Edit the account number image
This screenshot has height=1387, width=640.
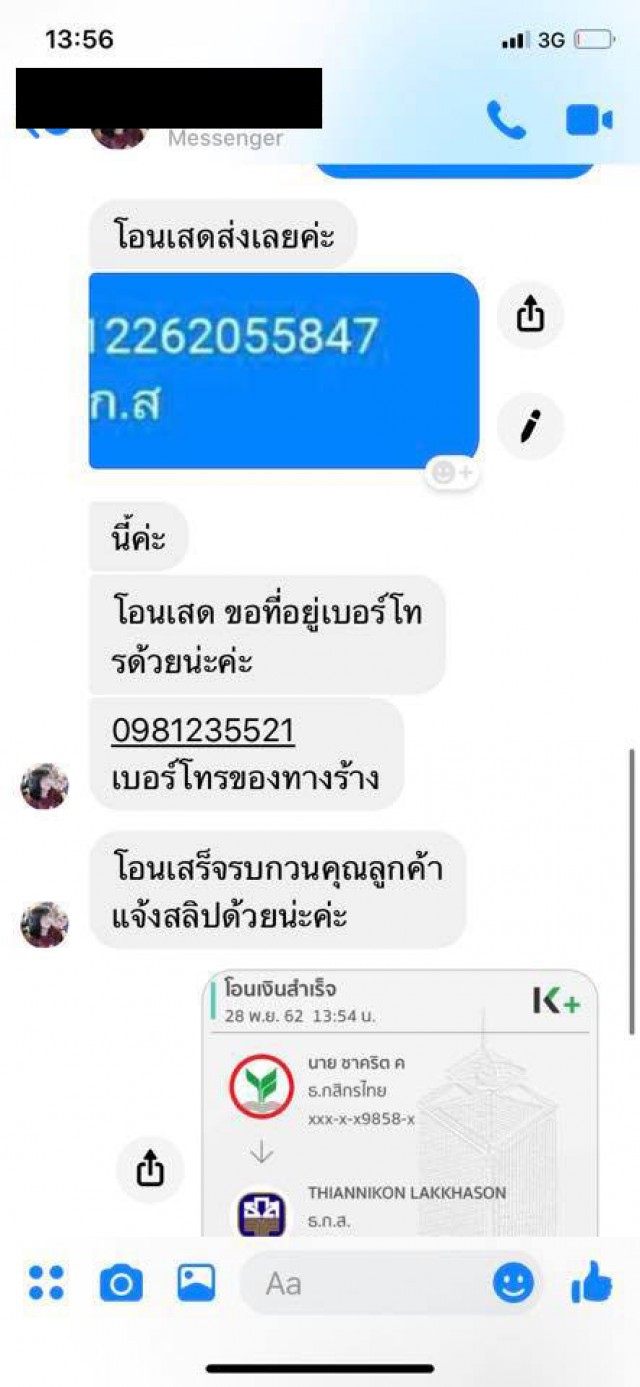pos(530,426)
